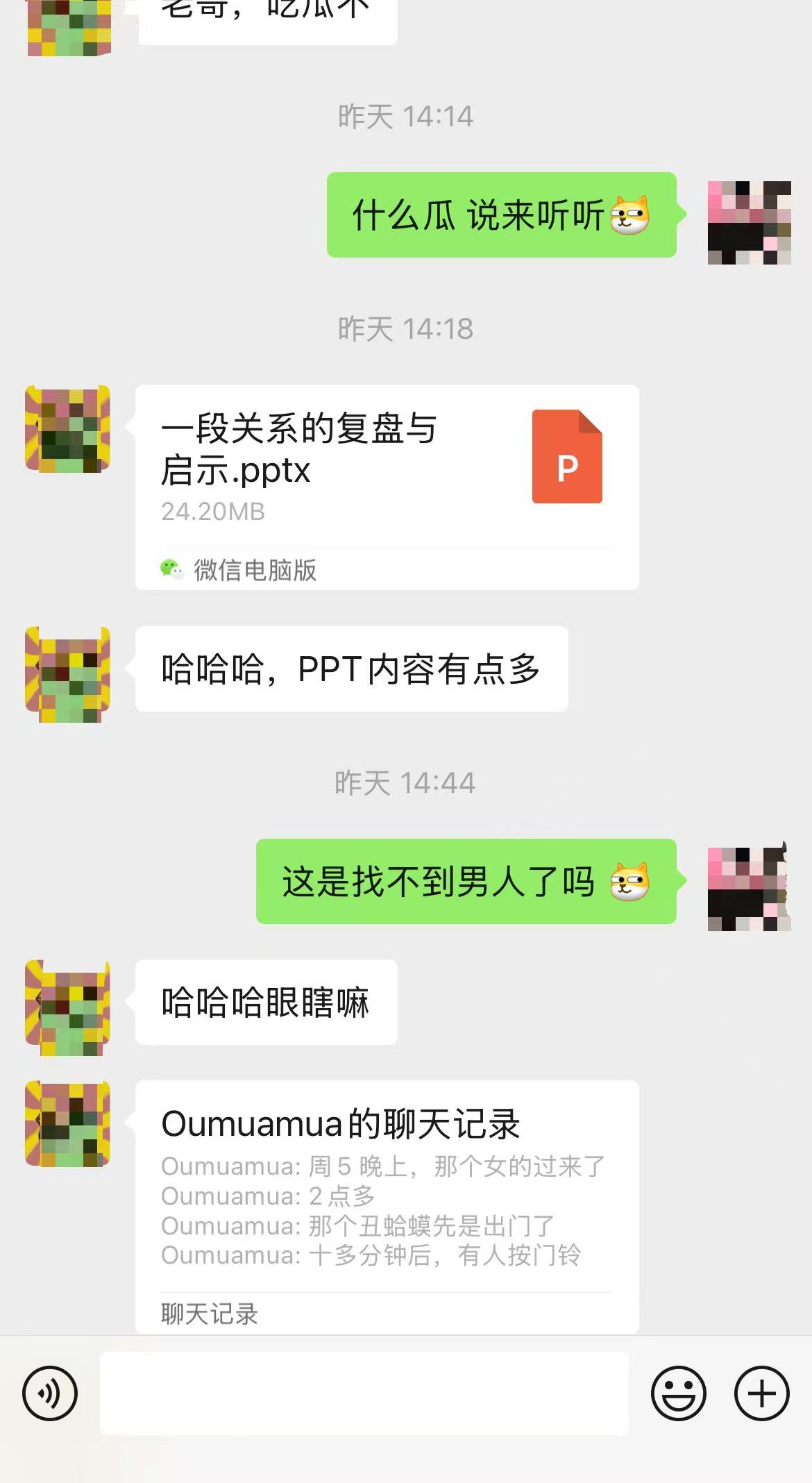Open Oumuamua的聊天记录 forwarded chat card
The image size is (812, 1483).
coord(387,1207)
